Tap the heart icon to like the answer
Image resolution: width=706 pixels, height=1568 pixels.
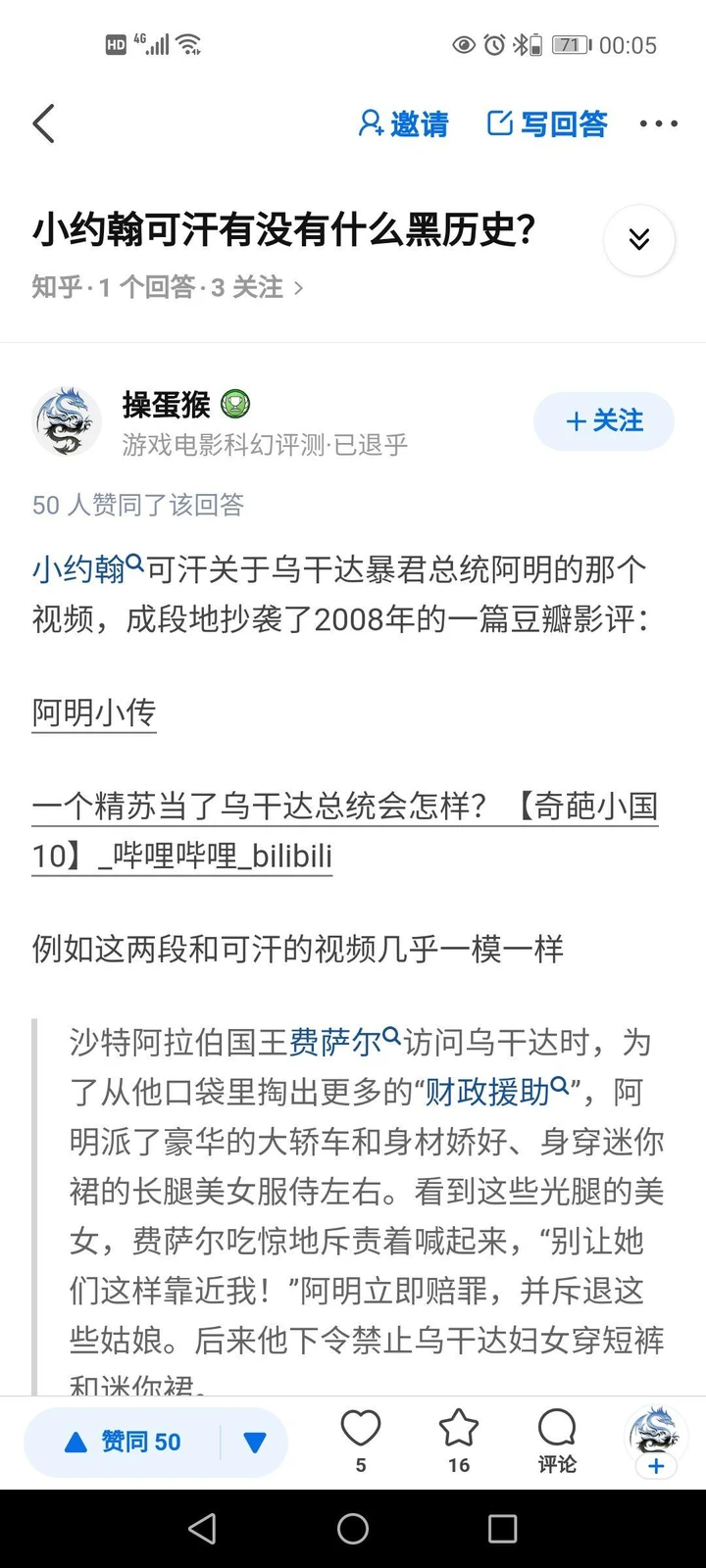point(360,1439)
